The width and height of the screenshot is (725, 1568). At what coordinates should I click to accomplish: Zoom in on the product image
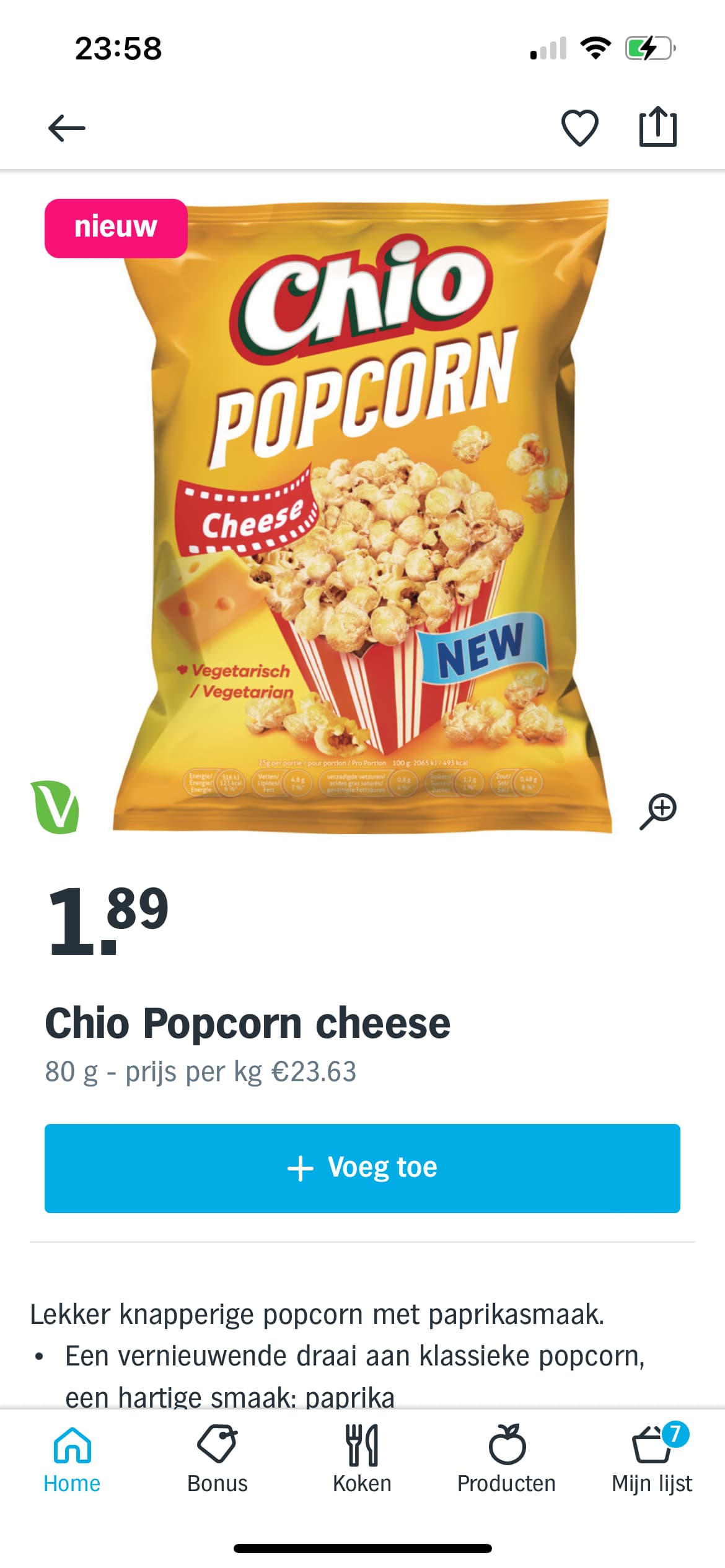click(658, 811)
